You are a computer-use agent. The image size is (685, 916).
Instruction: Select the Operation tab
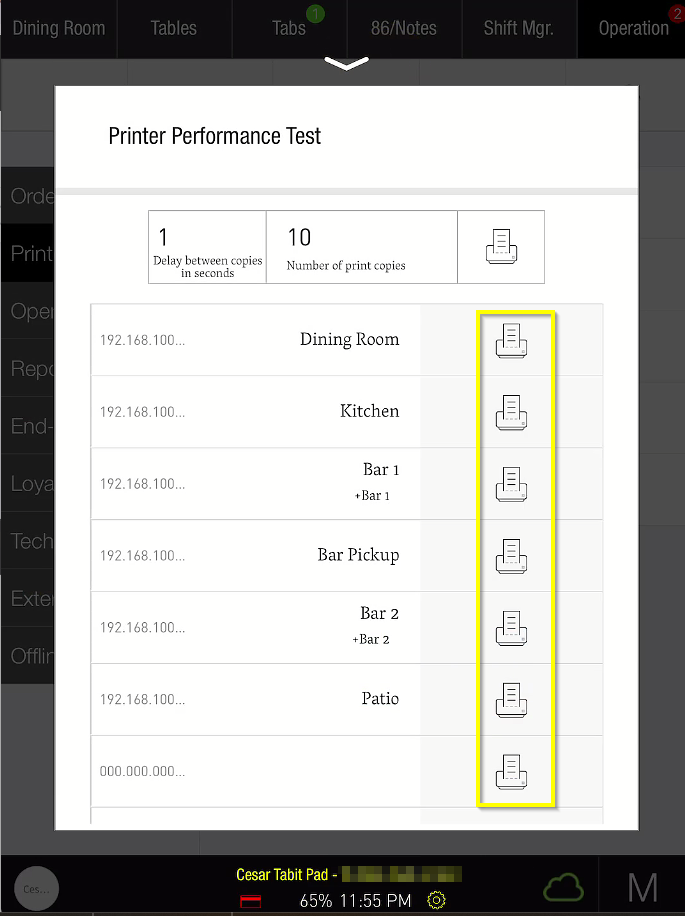pyautogui.click(x=633, y=28)
